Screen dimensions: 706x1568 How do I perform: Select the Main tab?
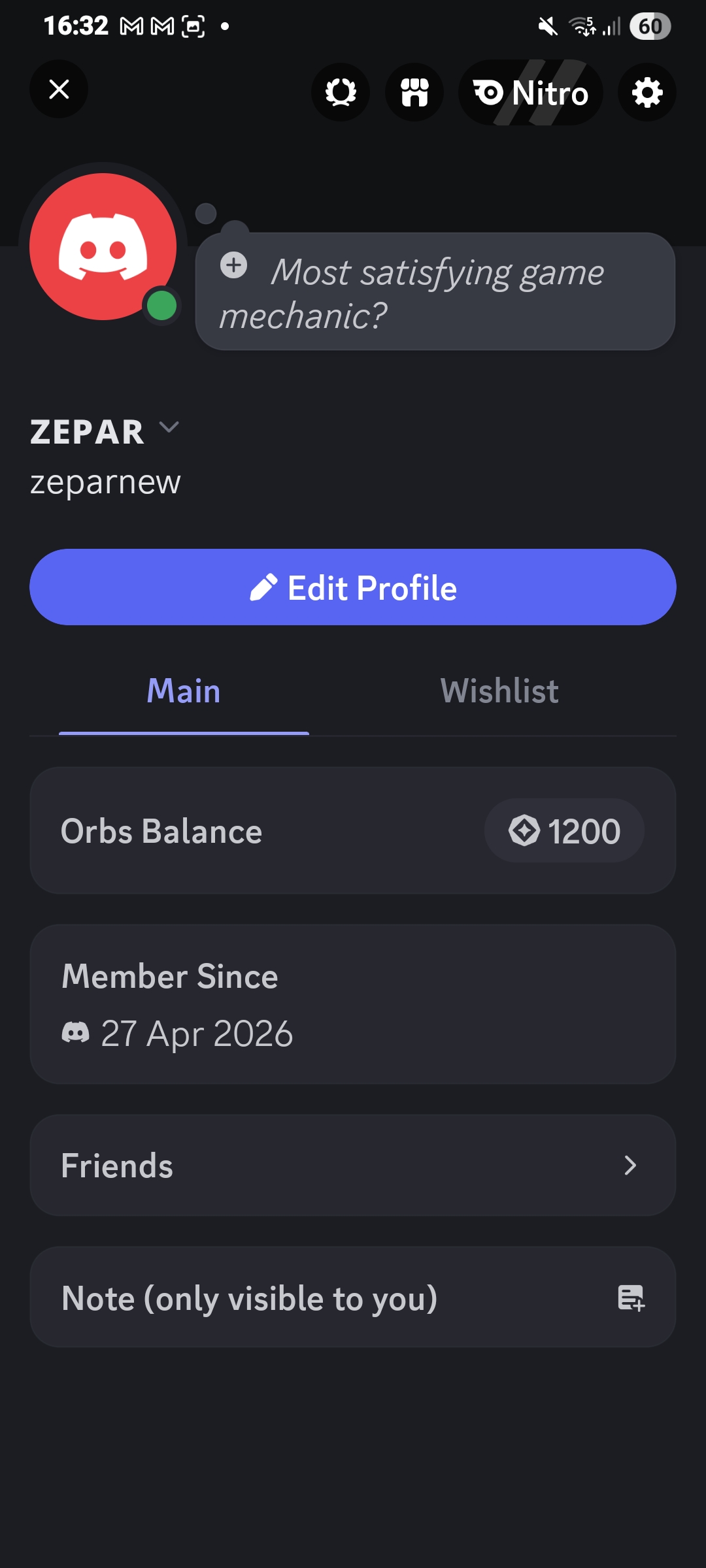(184, 691)
